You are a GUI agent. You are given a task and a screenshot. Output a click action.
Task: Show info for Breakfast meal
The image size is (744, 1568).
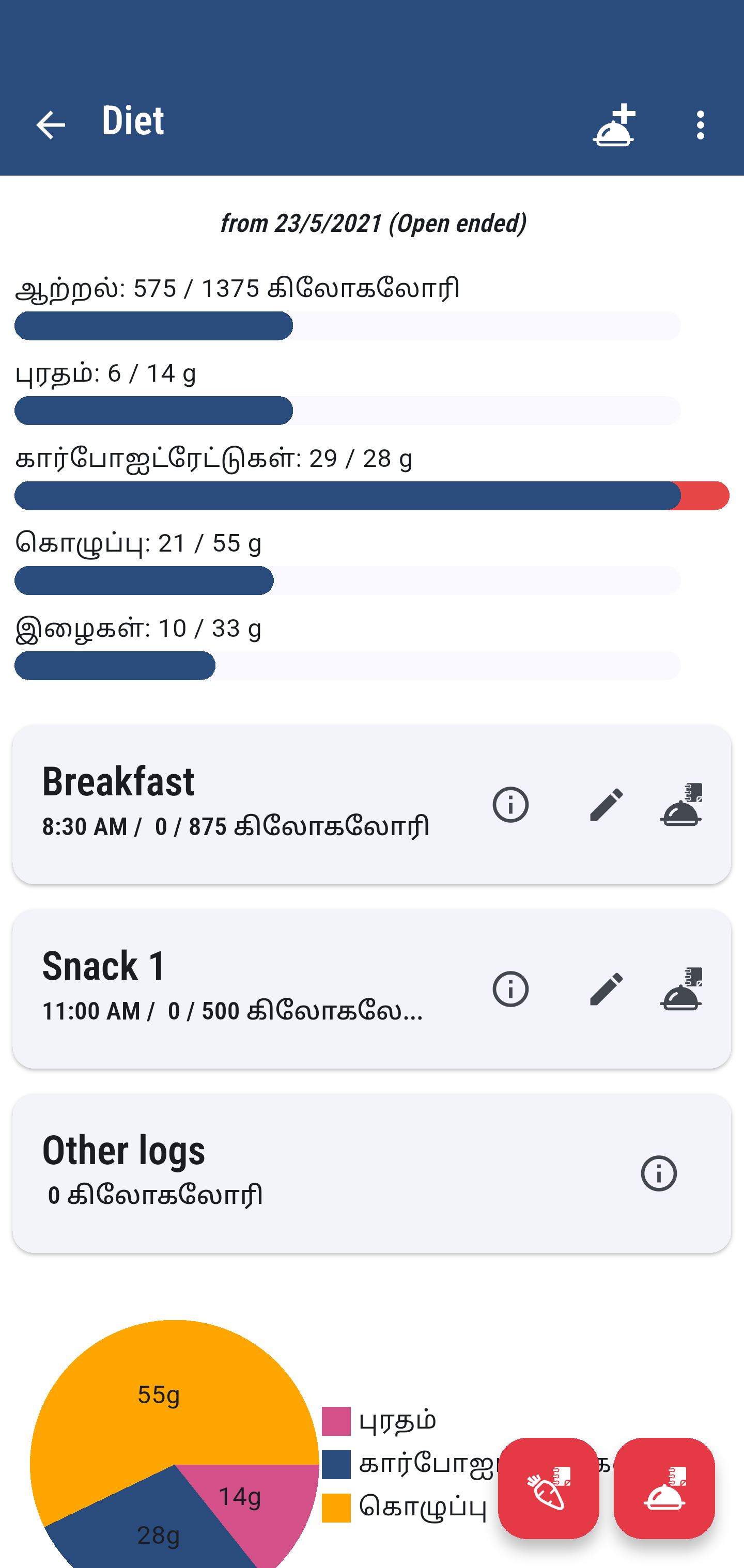point(510,805)
